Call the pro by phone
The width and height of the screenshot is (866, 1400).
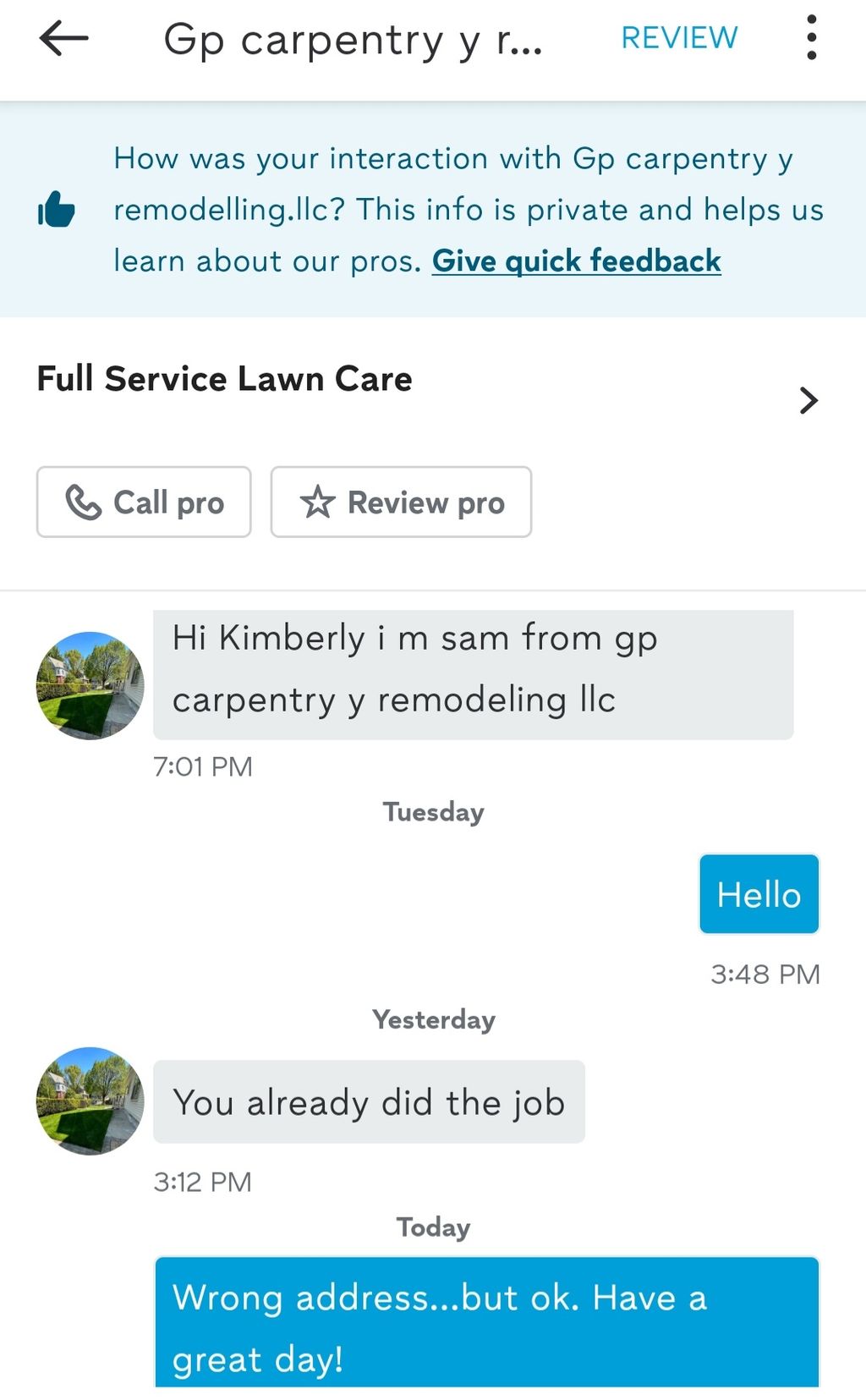tap(144, 502)
